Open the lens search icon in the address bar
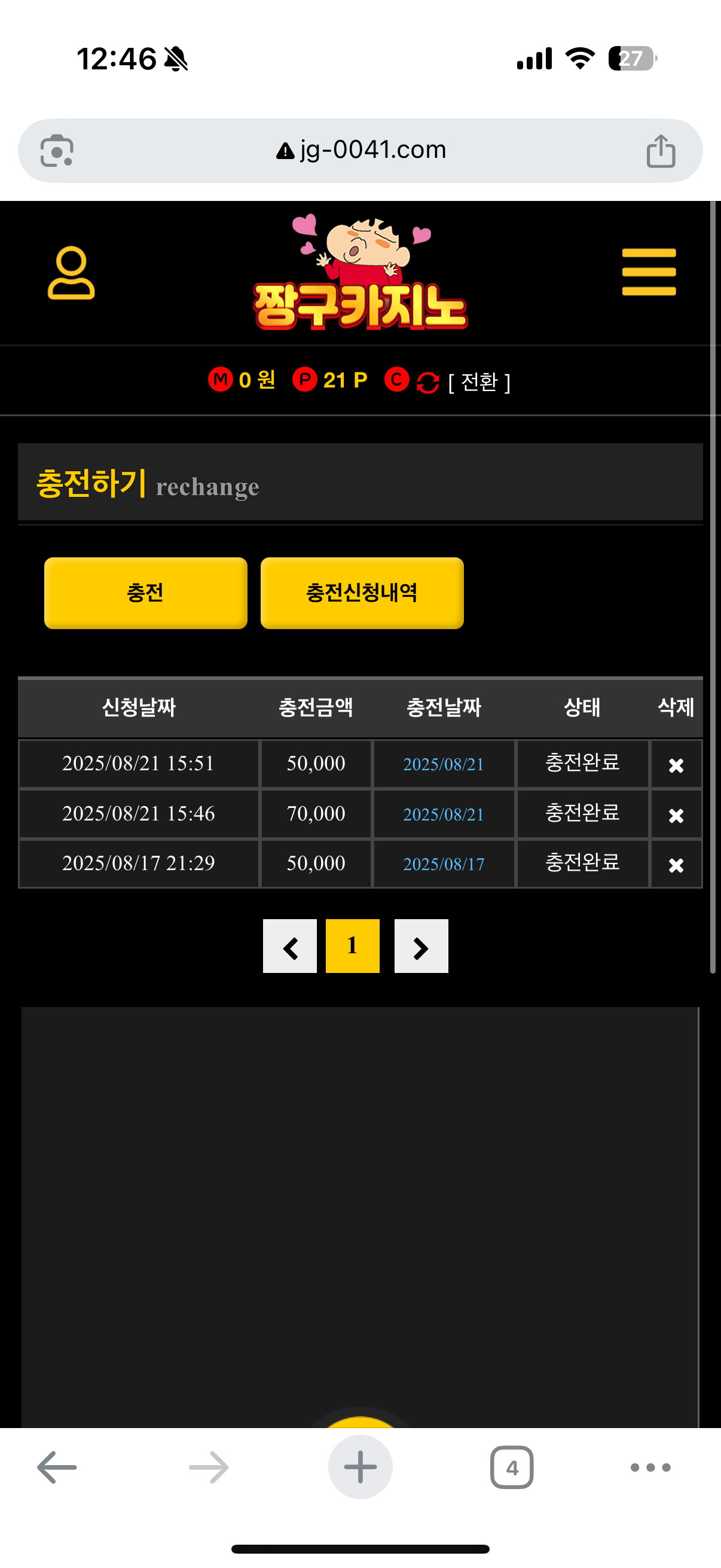This screenshot has width=721, height=1568. [57, 150]
